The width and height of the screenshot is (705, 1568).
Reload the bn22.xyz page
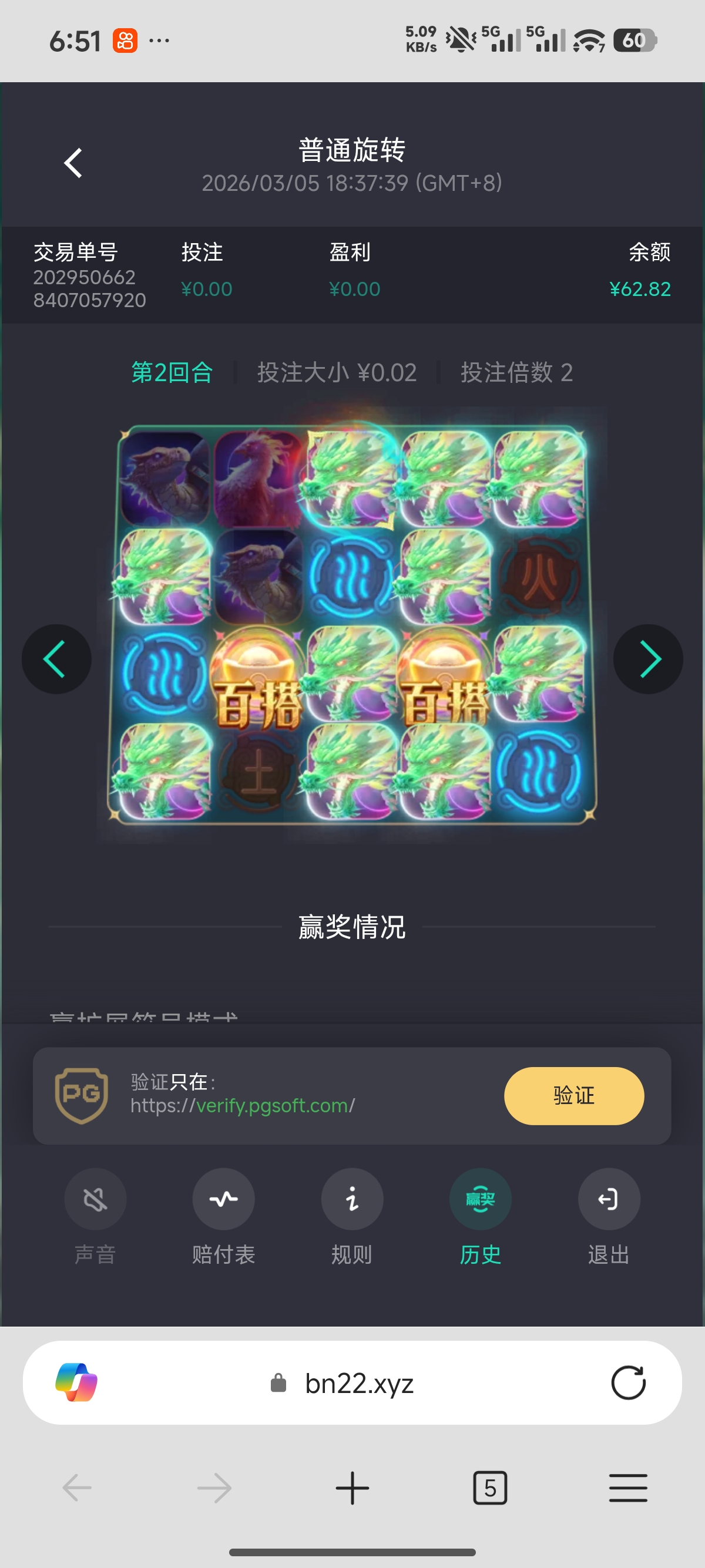pos(627,1383)
